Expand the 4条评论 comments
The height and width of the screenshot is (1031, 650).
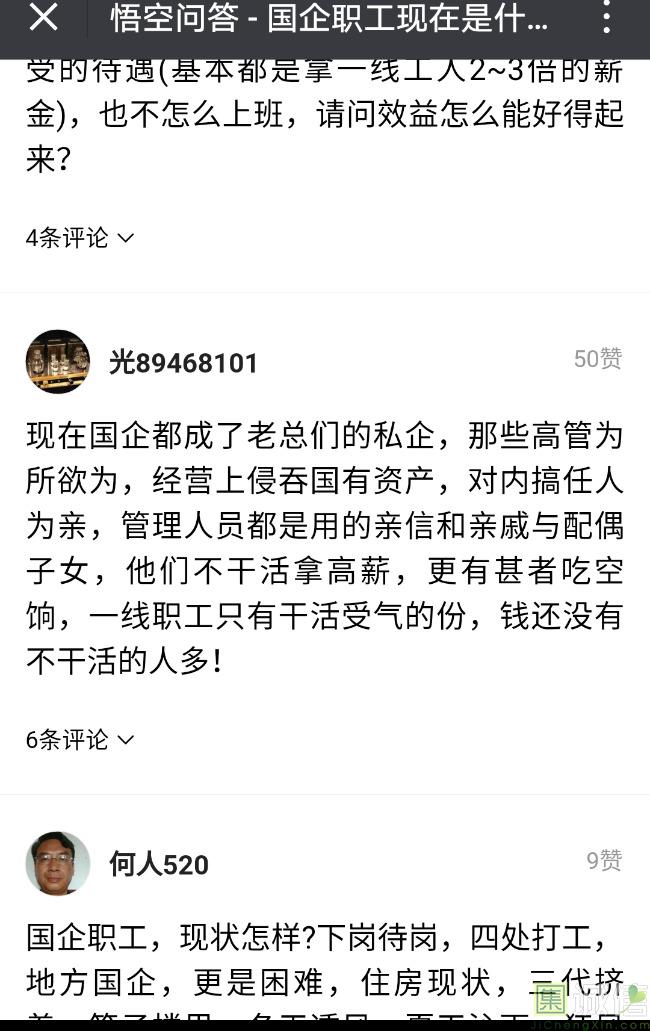(79, 238)
